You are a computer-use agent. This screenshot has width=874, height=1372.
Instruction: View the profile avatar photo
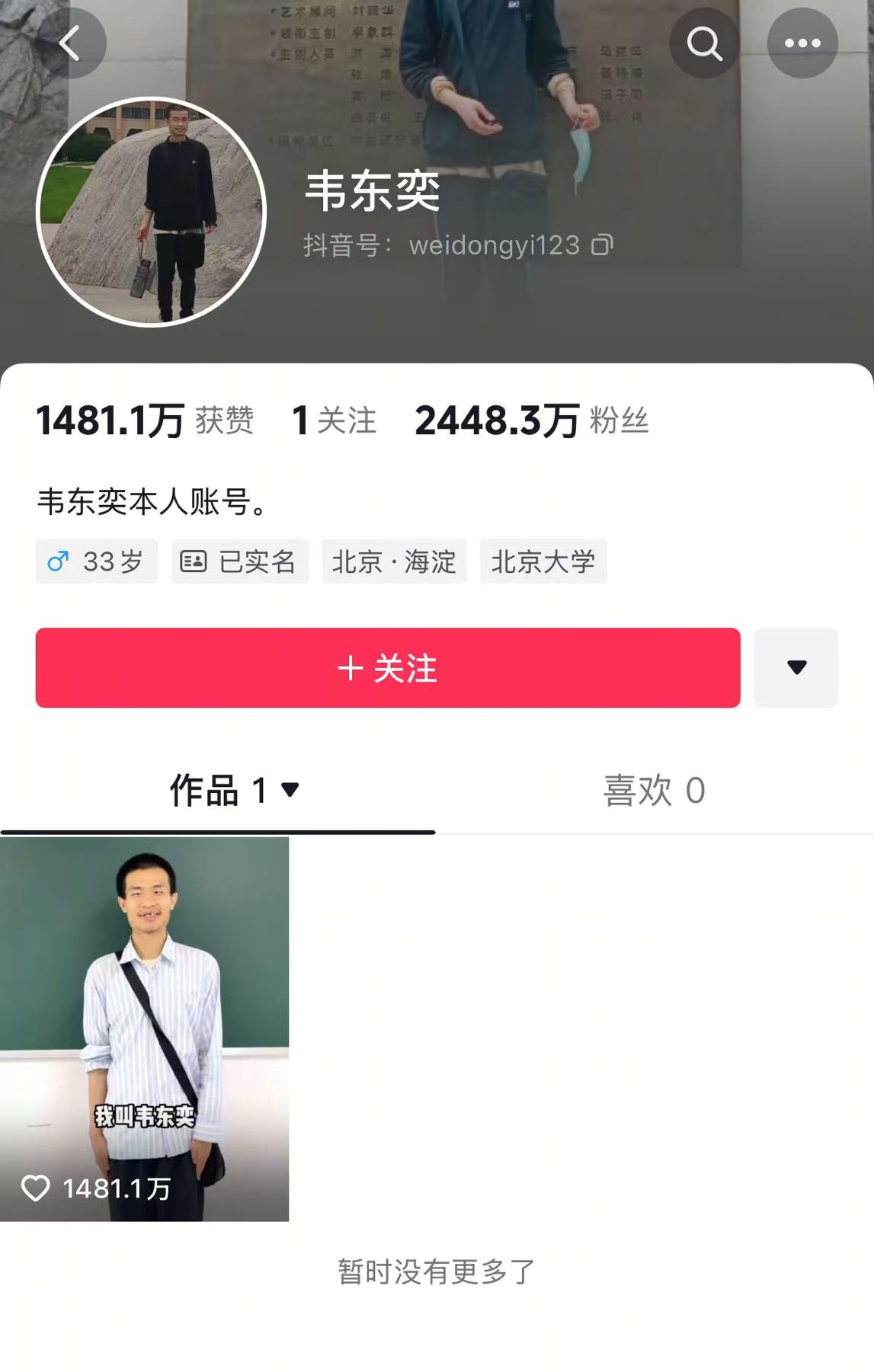151,212
